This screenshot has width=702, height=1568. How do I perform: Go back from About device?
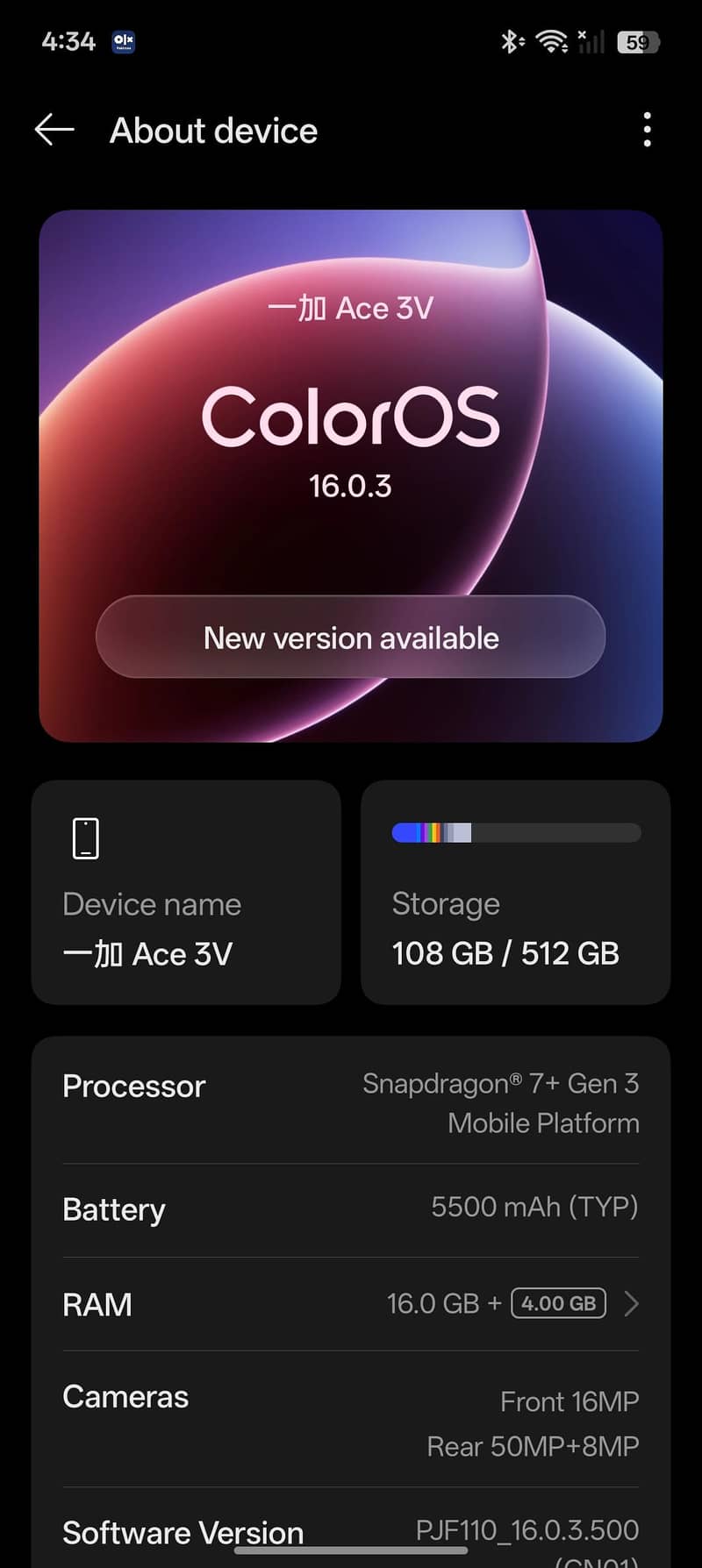pyautogui.click(x=54, y=130)
